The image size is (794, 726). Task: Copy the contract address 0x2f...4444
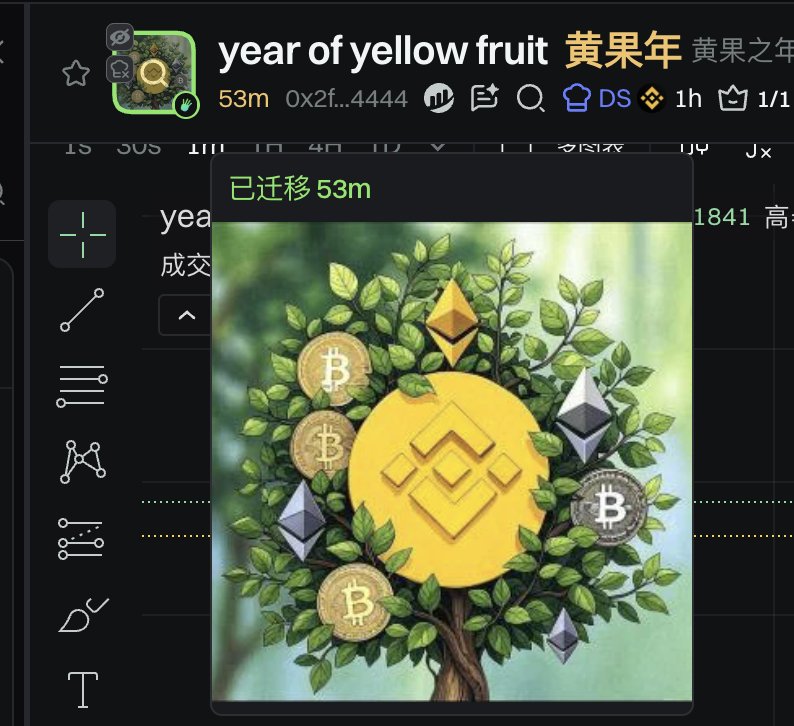point(346,98)
